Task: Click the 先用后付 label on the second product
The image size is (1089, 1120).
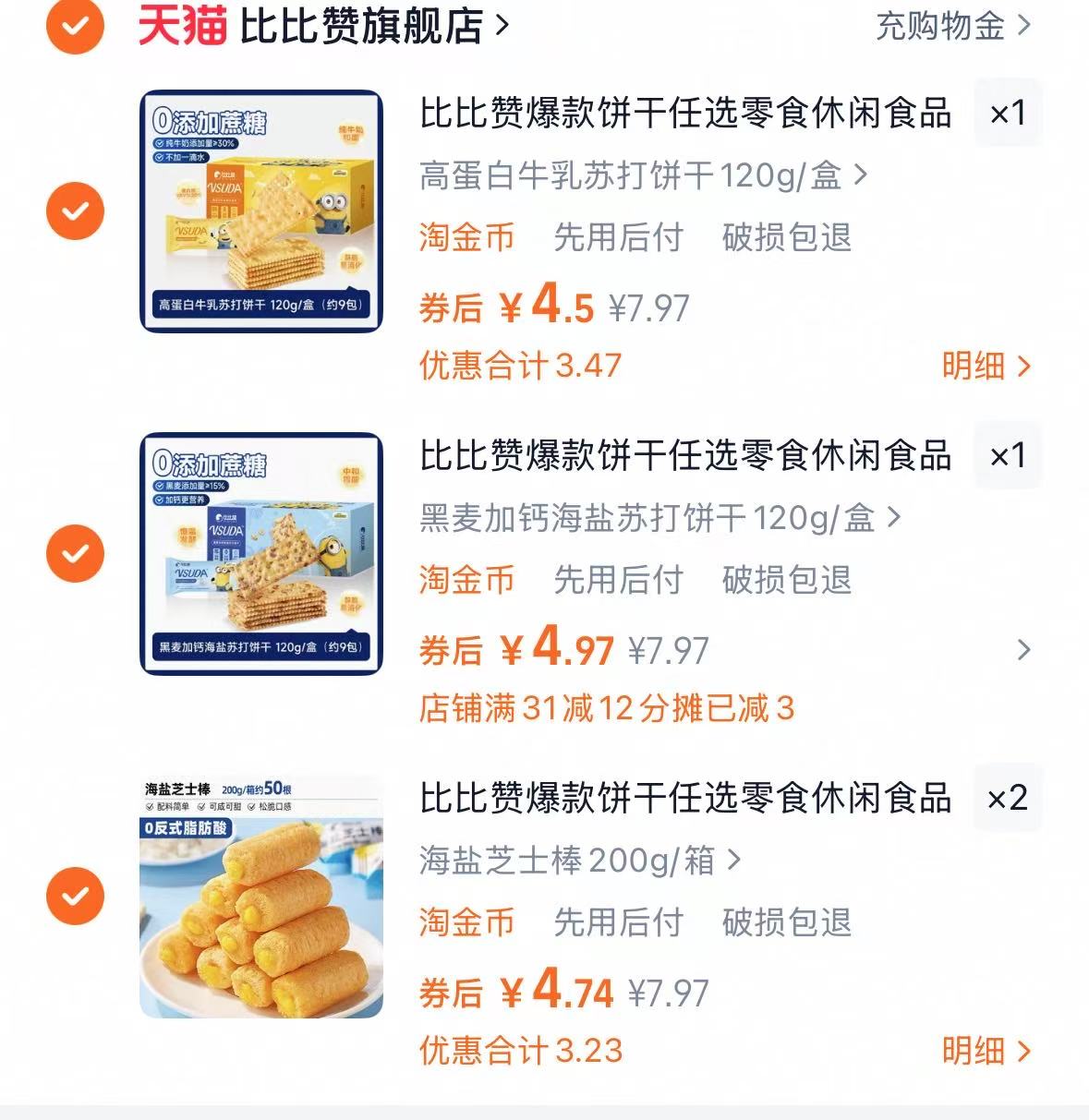Action: point(617,581)
